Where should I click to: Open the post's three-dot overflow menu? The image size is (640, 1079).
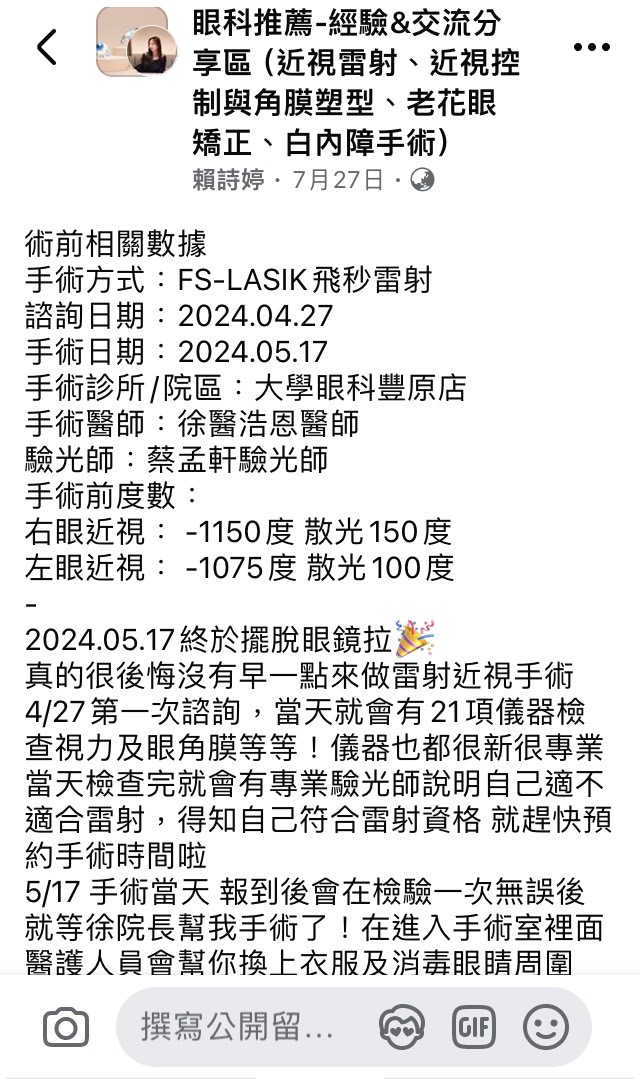pos(594,47)
